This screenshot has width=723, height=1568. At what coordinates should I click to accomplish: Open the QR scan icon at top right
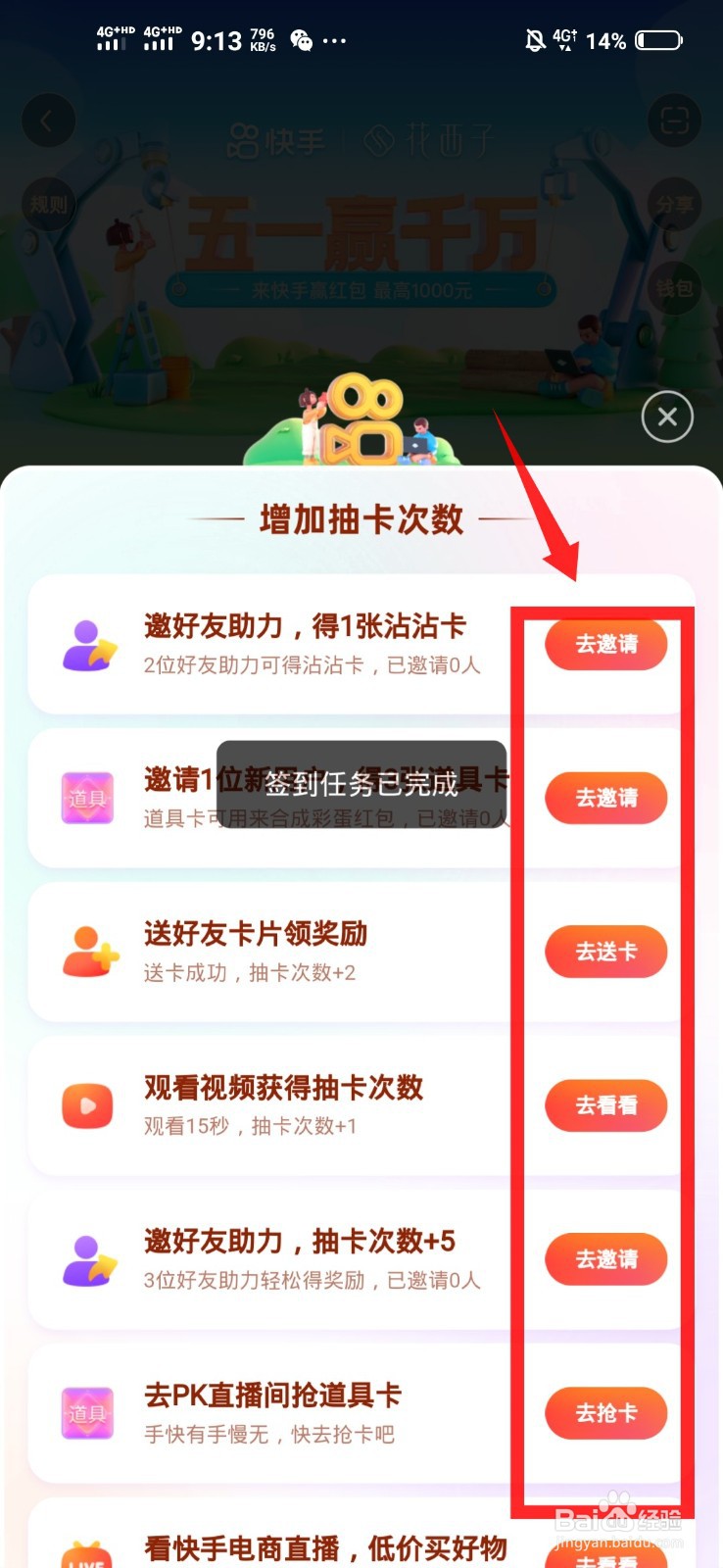click(674, 121)
